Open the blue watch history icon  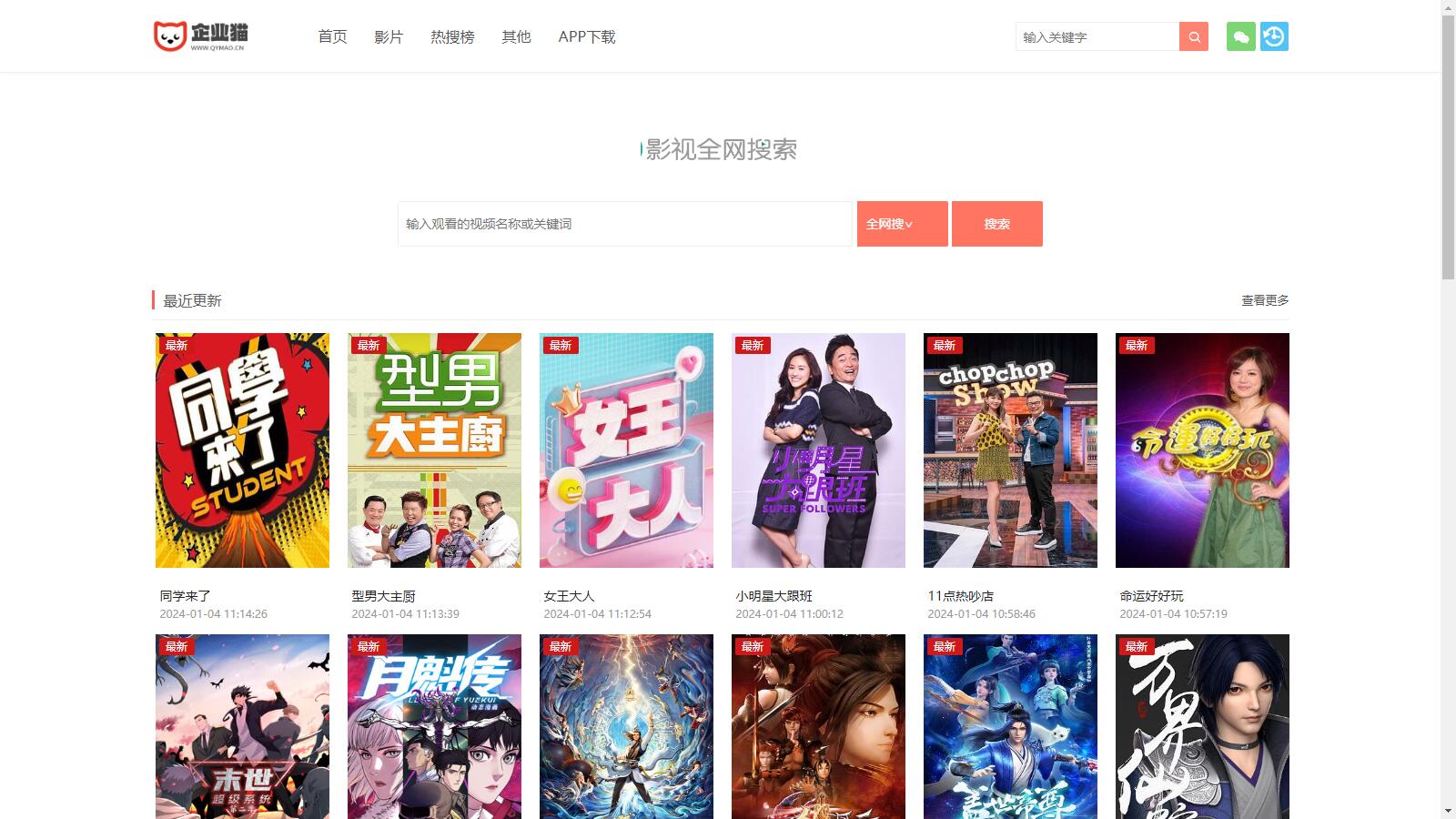click(1274, 36)
